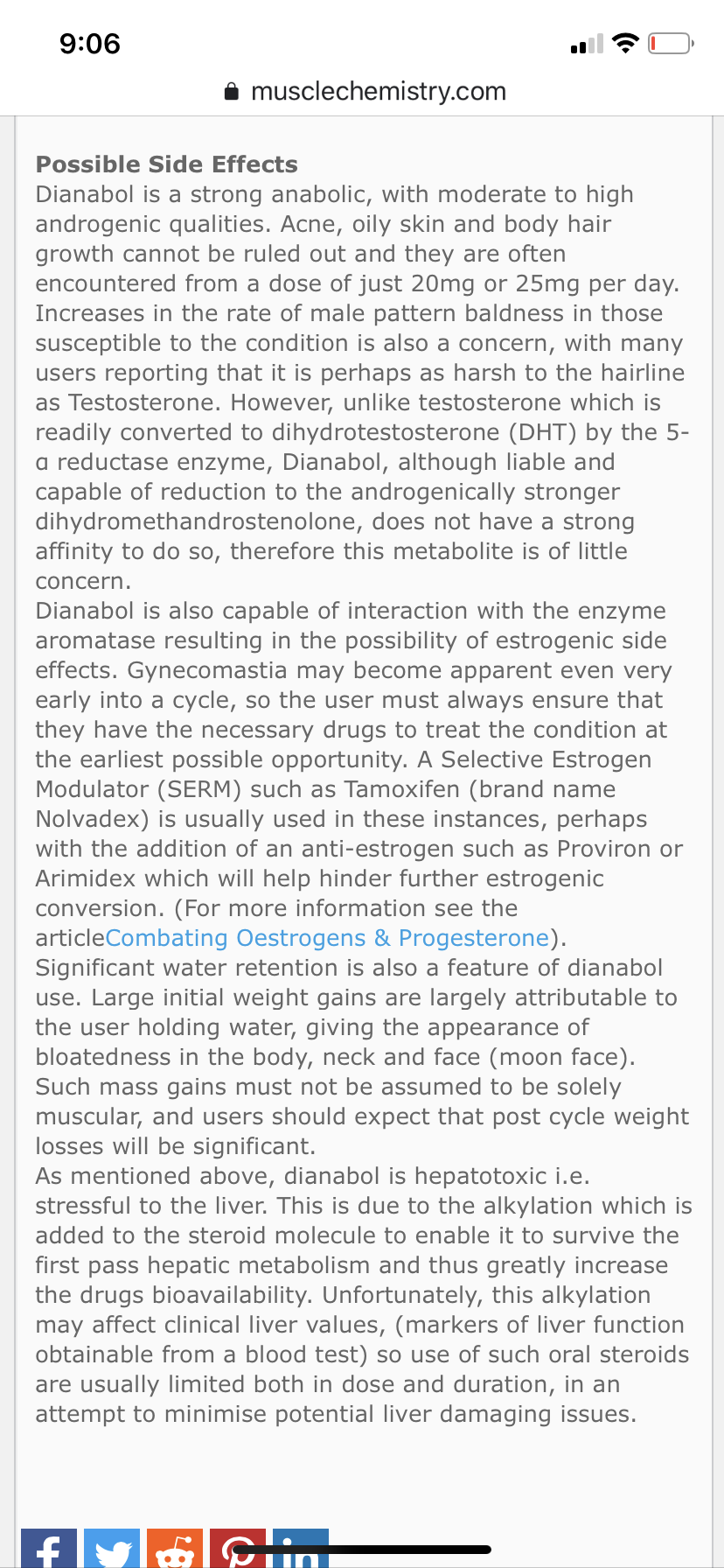
Task: Share this page on Facebook
Action: click(49, 1550)
